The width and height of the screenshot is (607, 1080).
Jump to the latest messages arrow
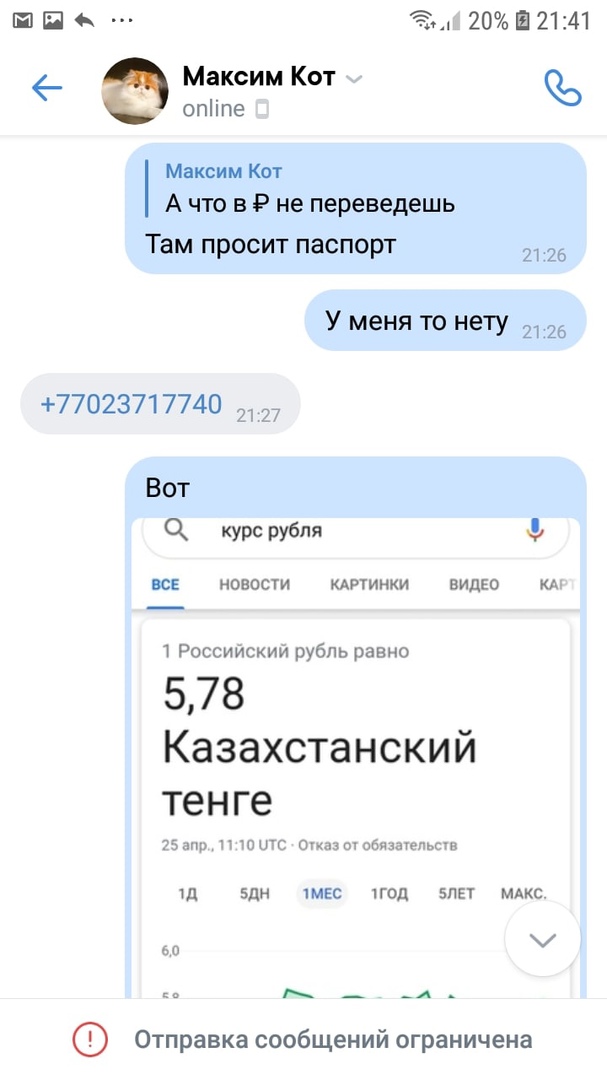[x=542, y=939]
